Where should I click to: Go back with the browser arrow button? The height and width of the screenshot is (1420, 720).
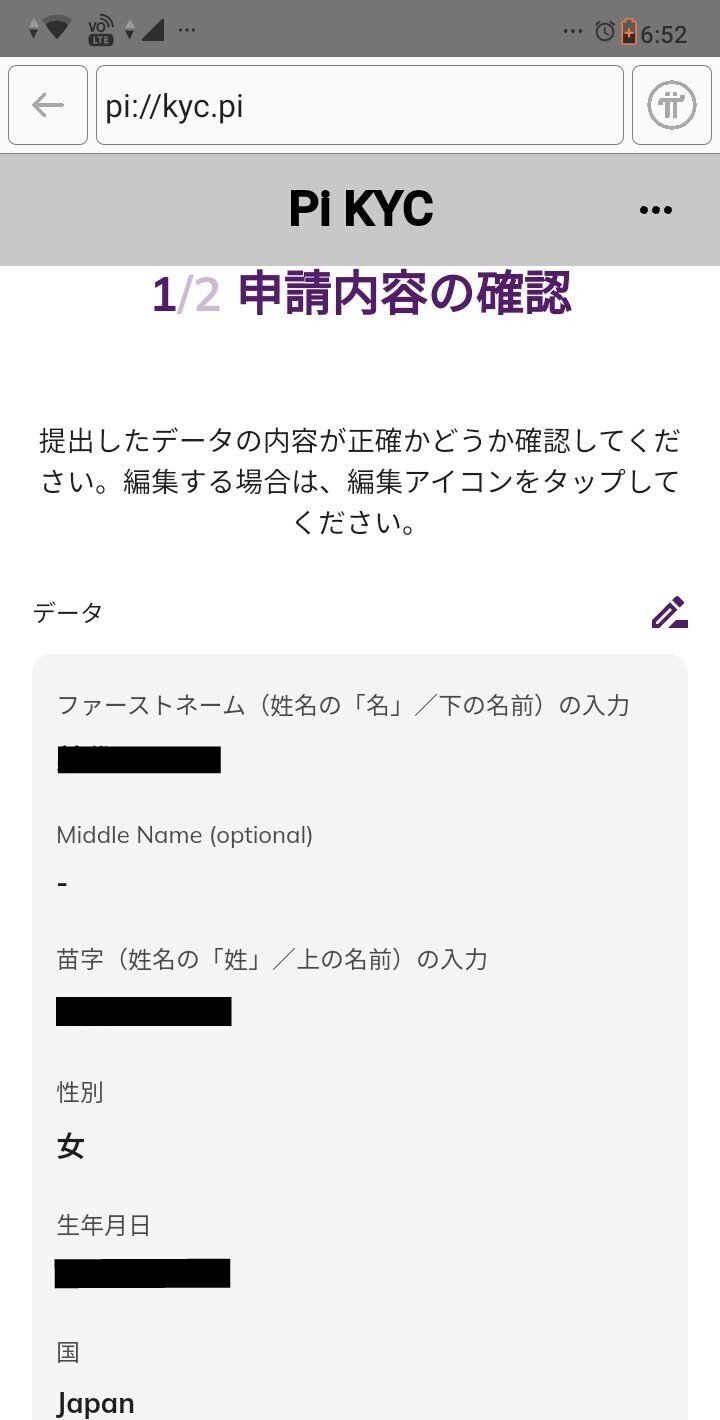pyautogui.click(x=48, y=105)
